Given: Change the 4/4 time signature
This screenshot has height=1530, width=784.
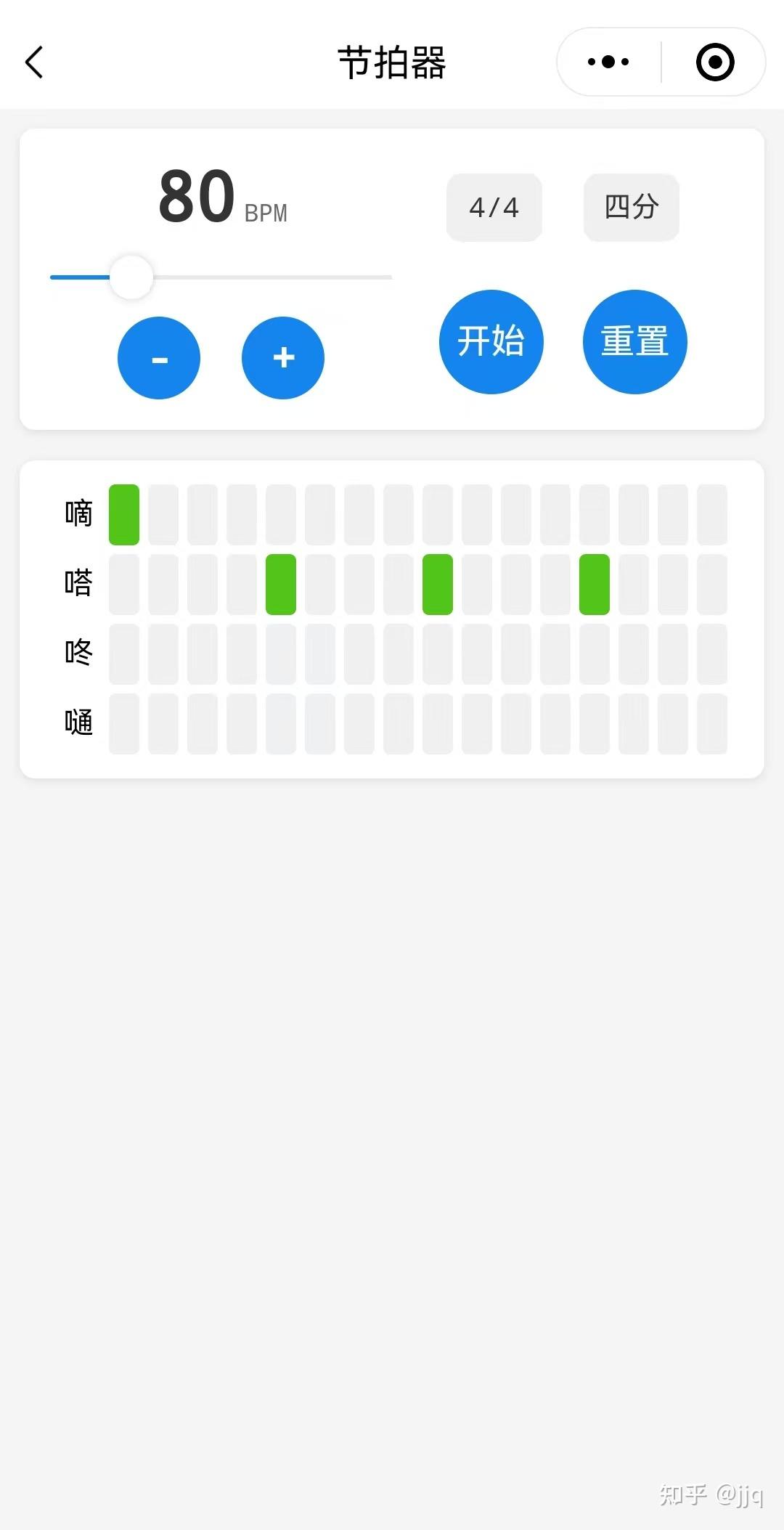Looking at the screenshot, I should (x=494, y=208).
